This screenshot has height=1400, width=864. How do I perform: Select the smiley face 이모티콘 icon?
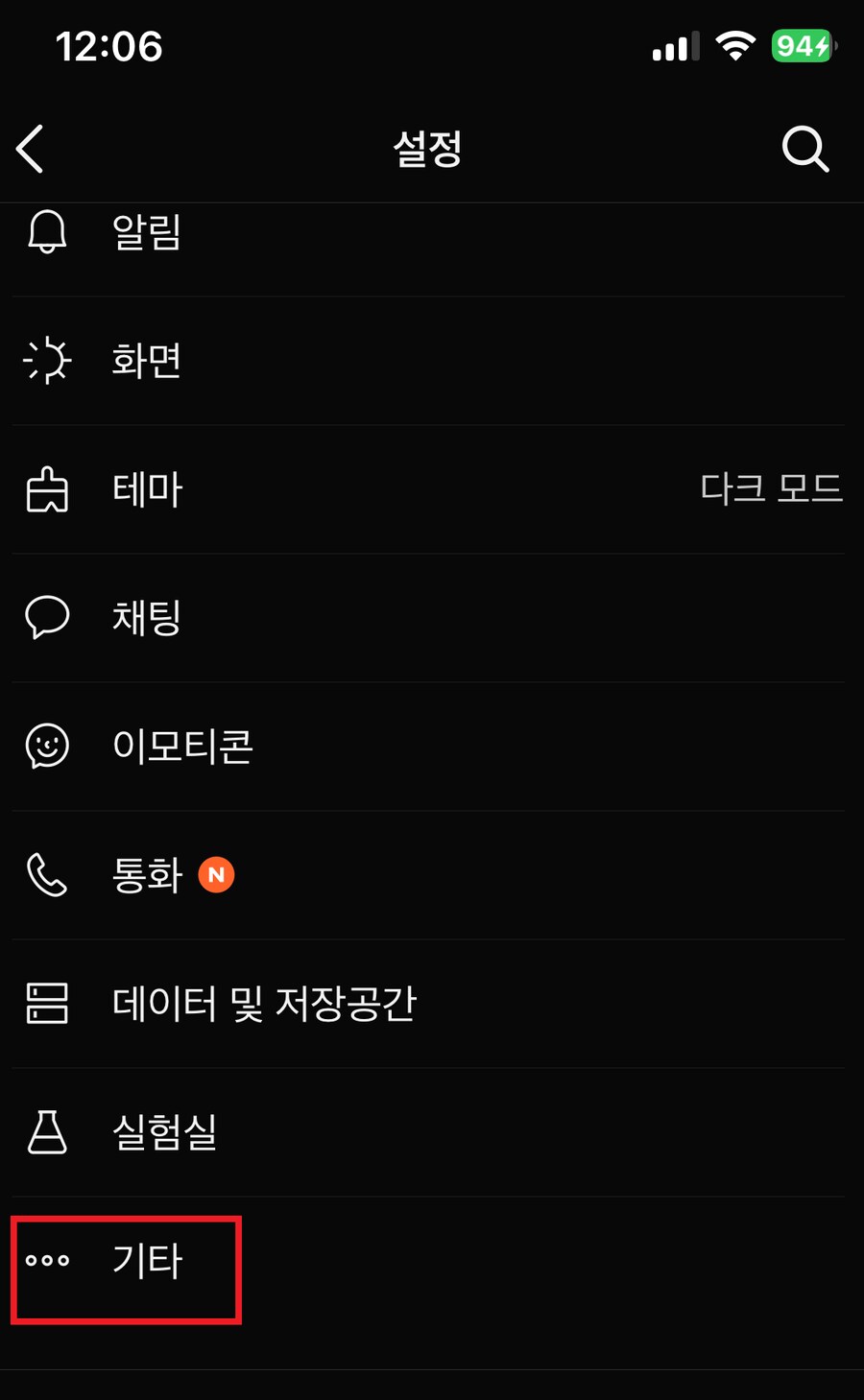[46, 747]
